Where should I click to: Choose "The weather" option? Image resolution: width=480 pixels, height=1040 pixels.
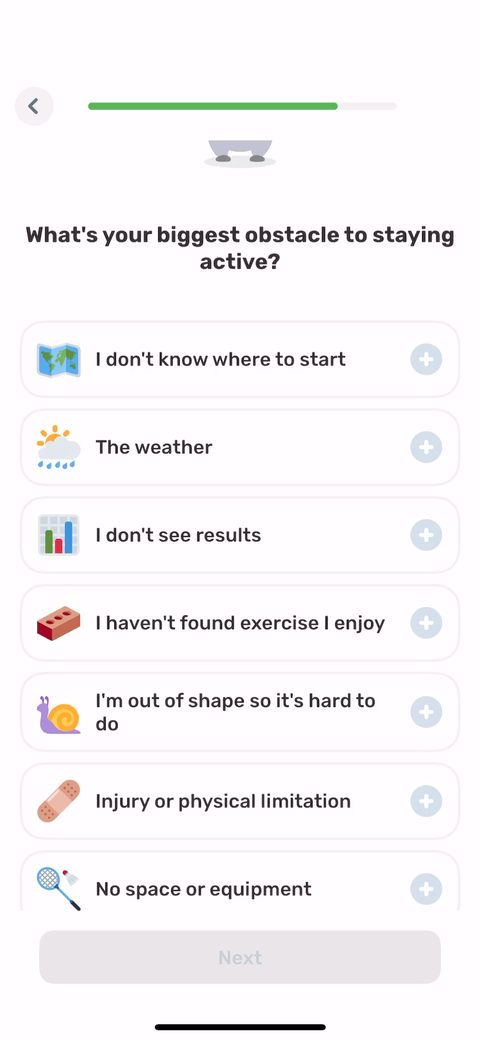pos(240,447)
